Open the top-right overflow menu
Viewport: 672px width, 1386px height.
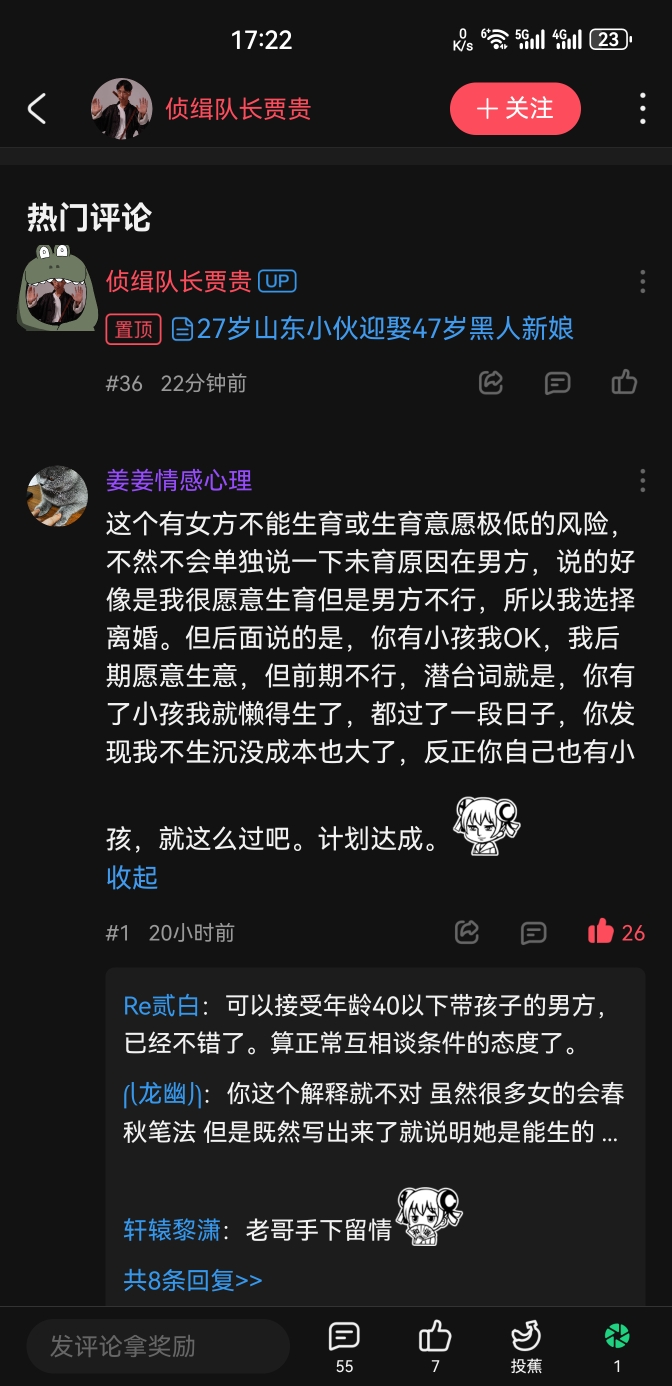642,108
